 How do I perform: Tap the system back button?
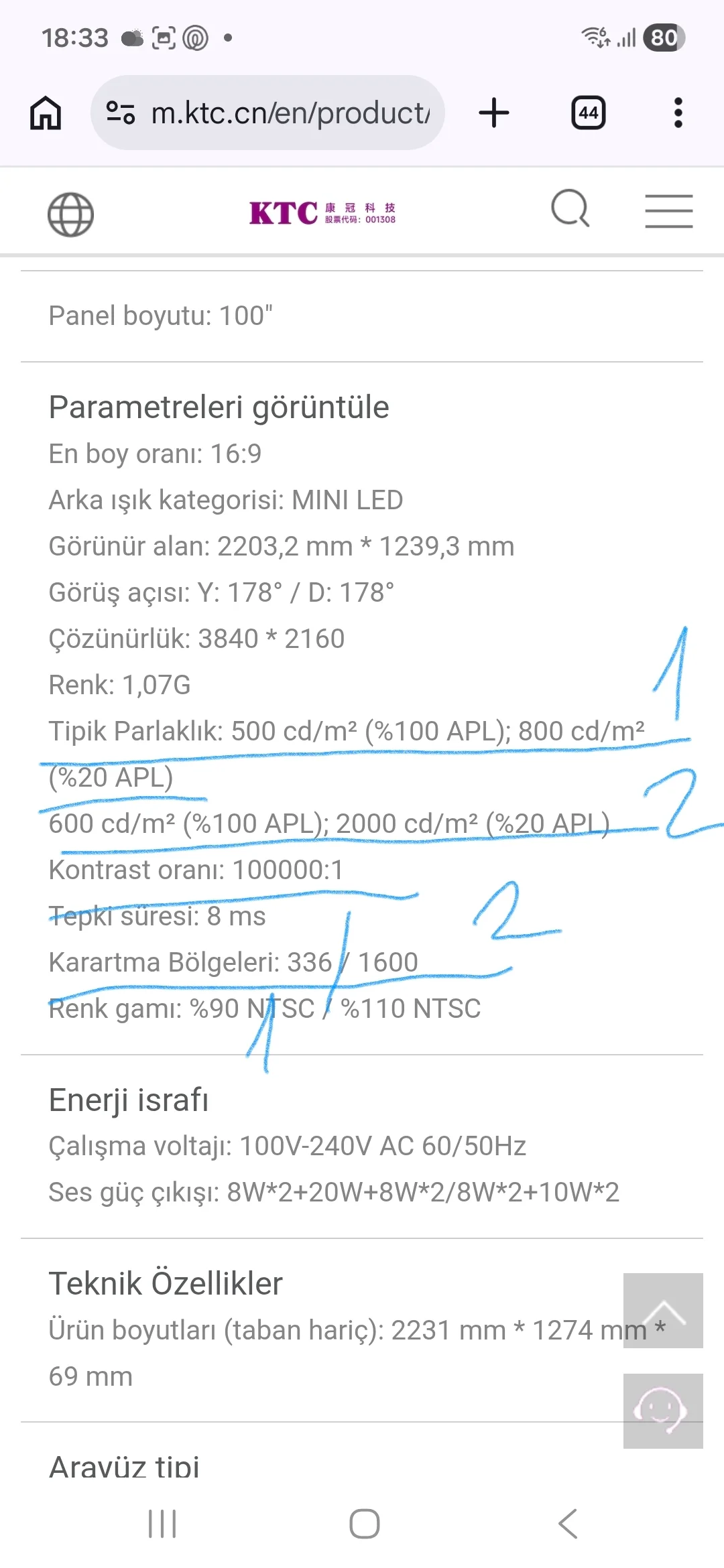(x=568, y=1524)
